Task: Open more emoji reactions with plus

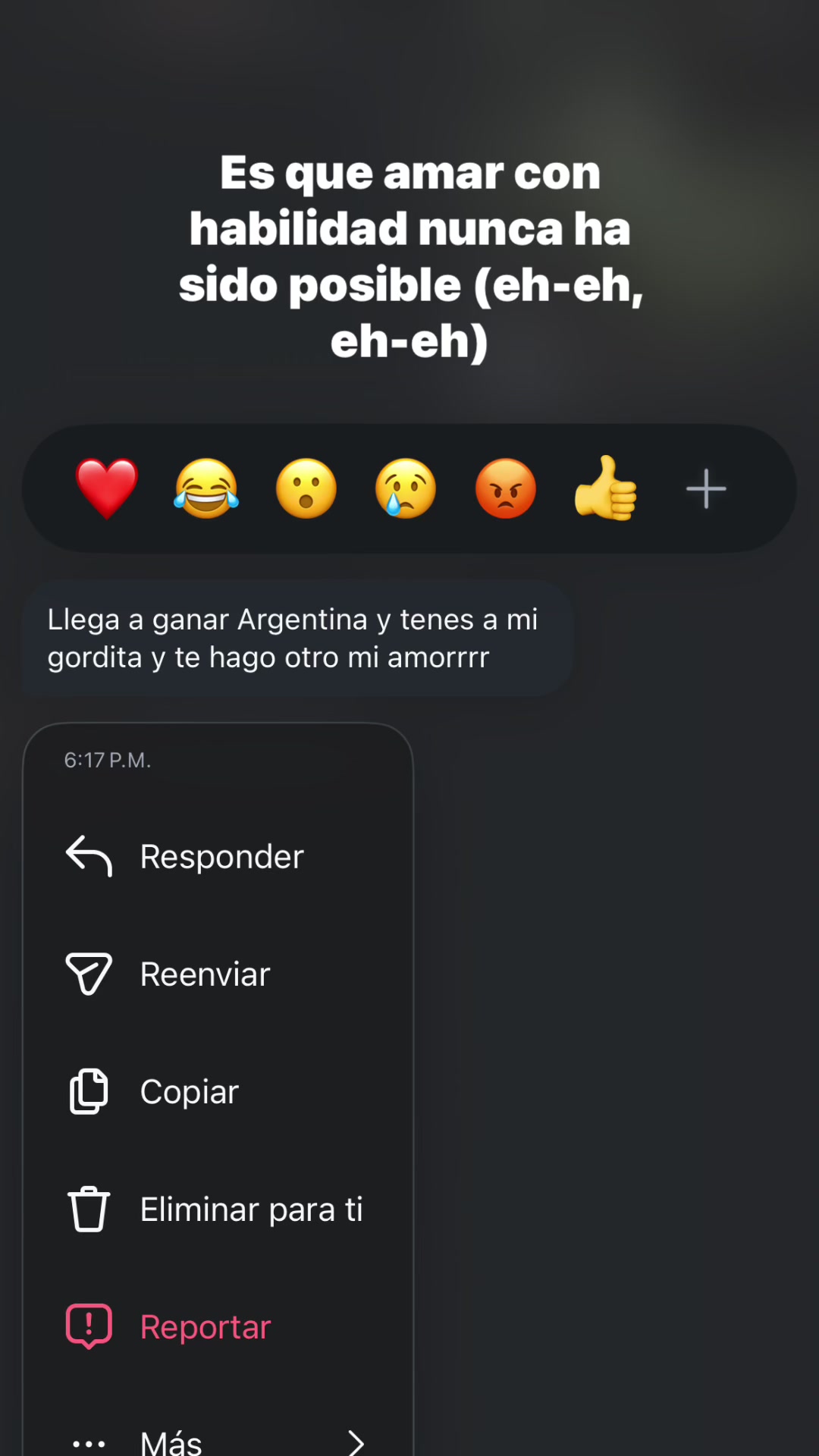Action: [706, 488]
